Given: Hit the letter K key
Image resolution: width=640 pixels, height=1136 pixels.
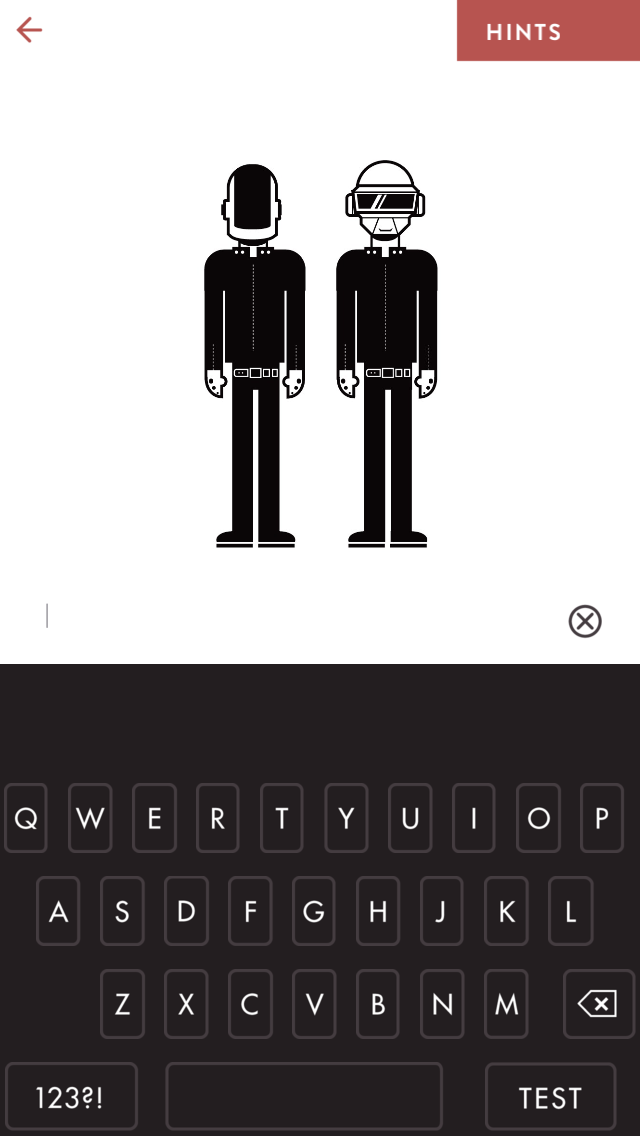Looking at the screenshot, I should coord(506,911).
